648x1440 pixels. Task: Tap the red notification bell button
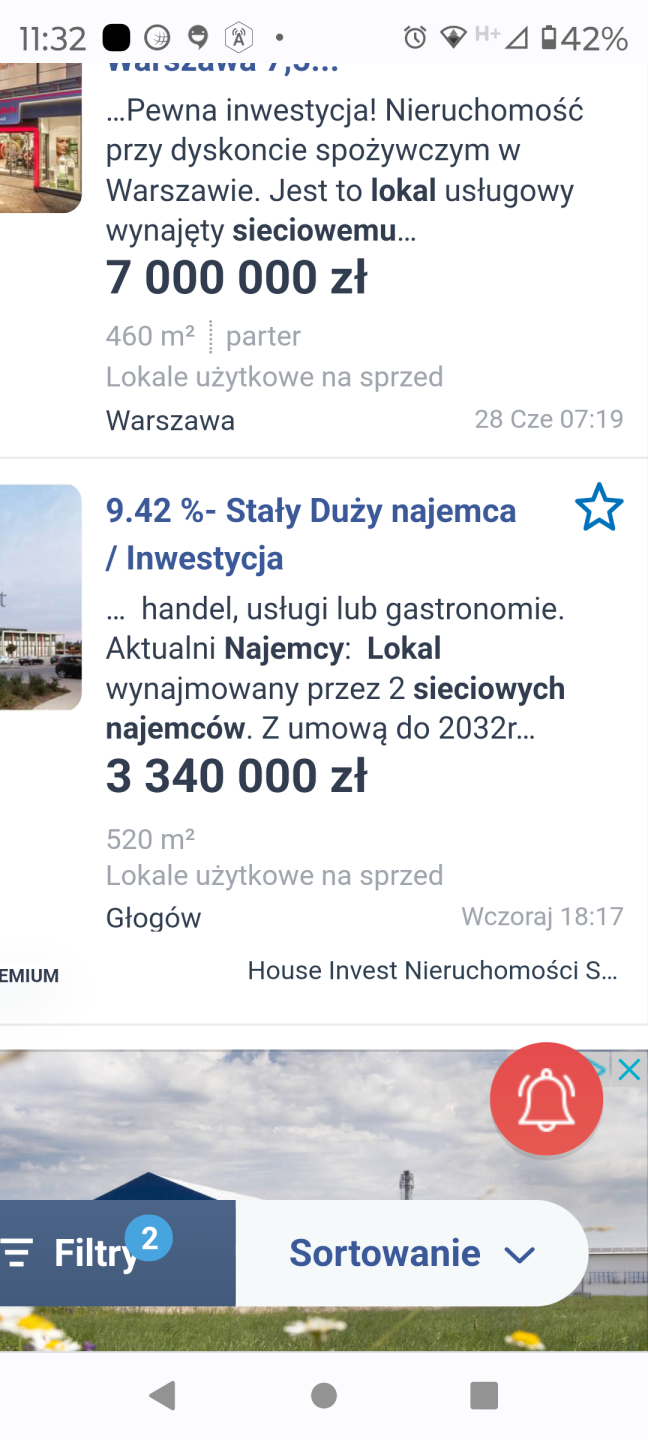tap(546, 1101)
